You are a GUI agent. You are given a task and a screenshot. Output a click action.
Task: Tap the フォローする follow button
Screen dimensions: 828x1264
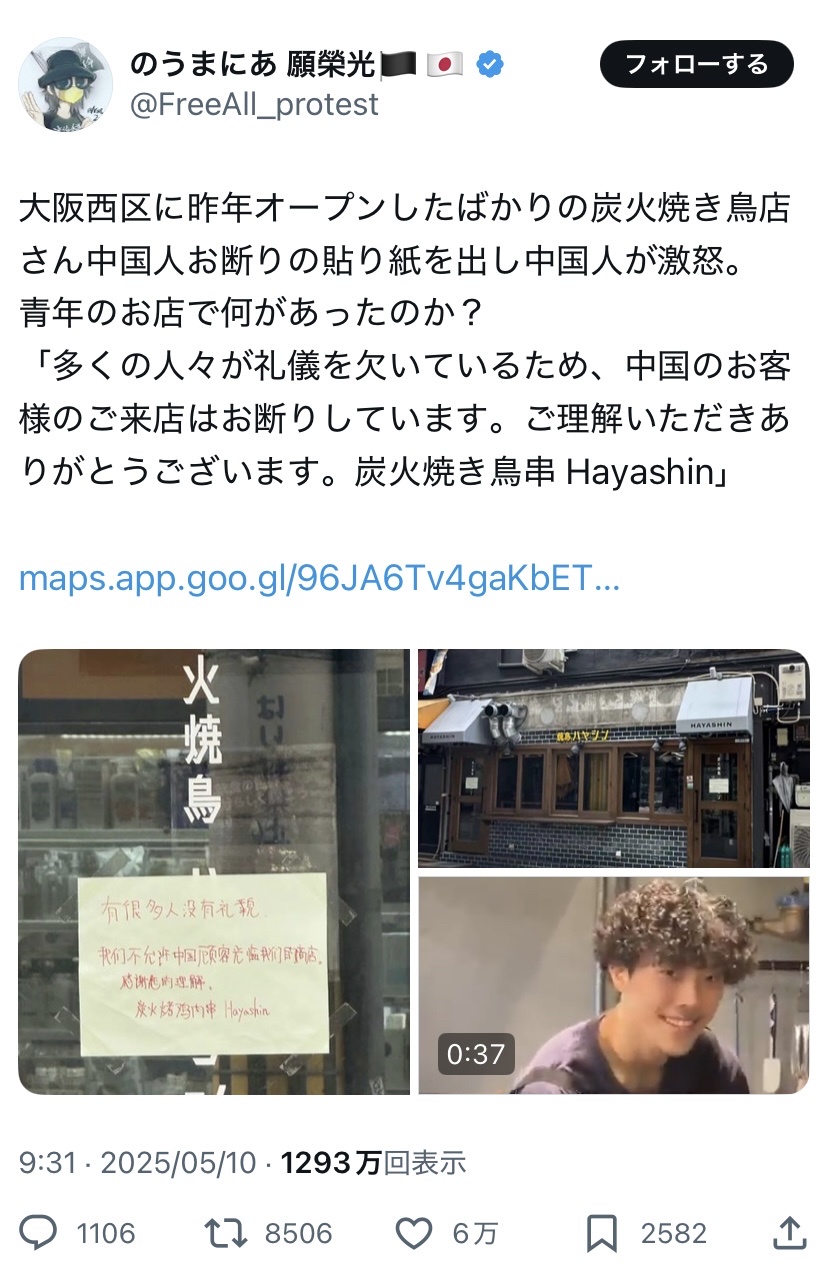point(697,66)
